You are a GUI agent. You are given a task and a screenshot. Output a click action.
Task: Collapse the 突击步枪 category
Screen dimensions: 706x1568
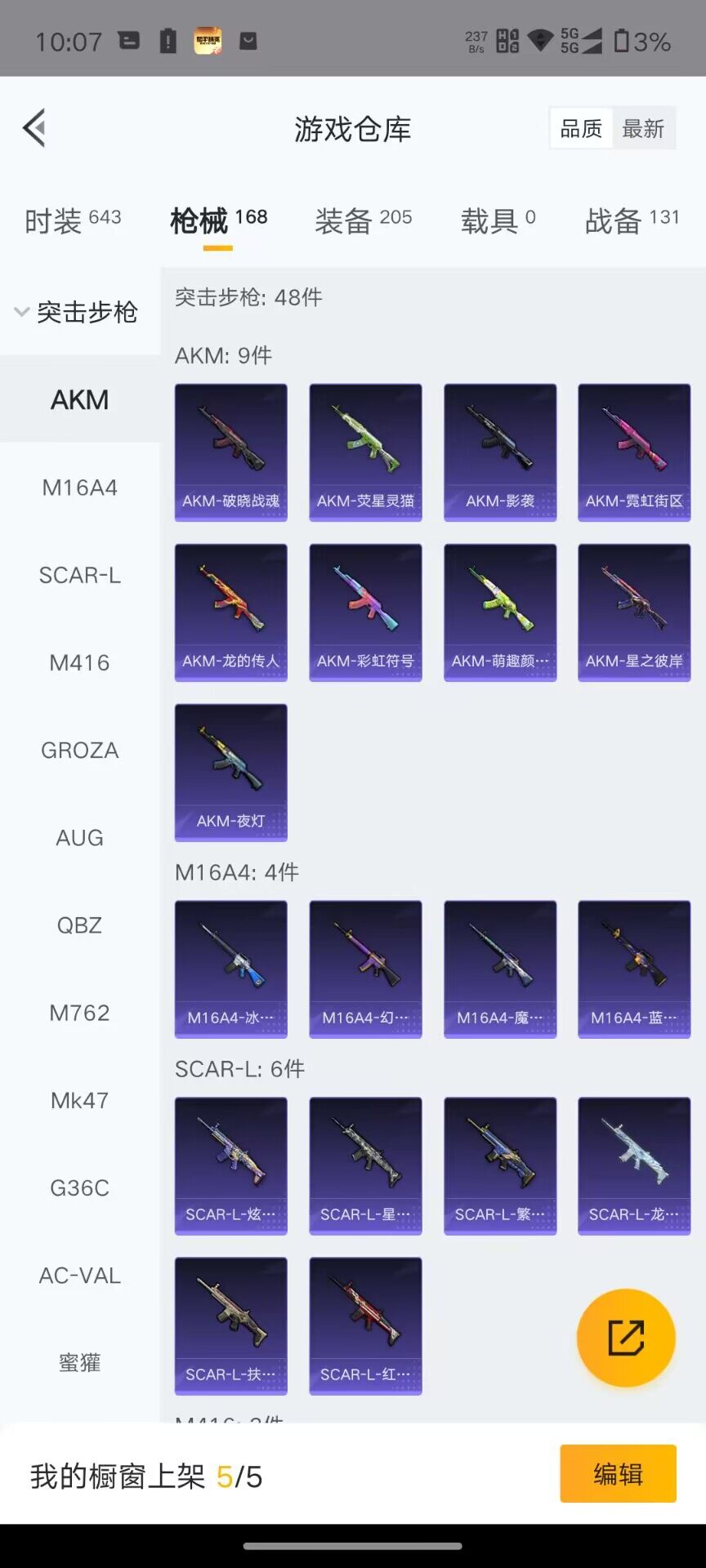(78, 312)
